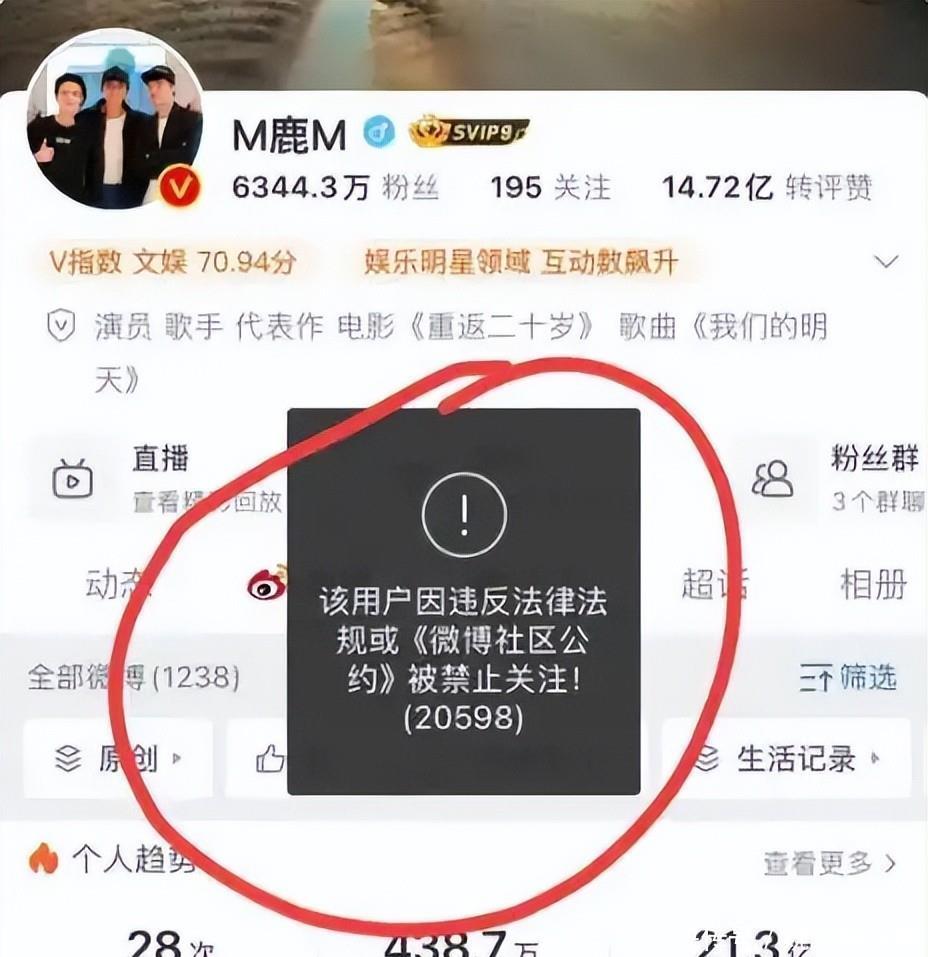Viewport: 928px width, 957px height.
Task: Open the 195 关注 following list
Action: [550, 187]
